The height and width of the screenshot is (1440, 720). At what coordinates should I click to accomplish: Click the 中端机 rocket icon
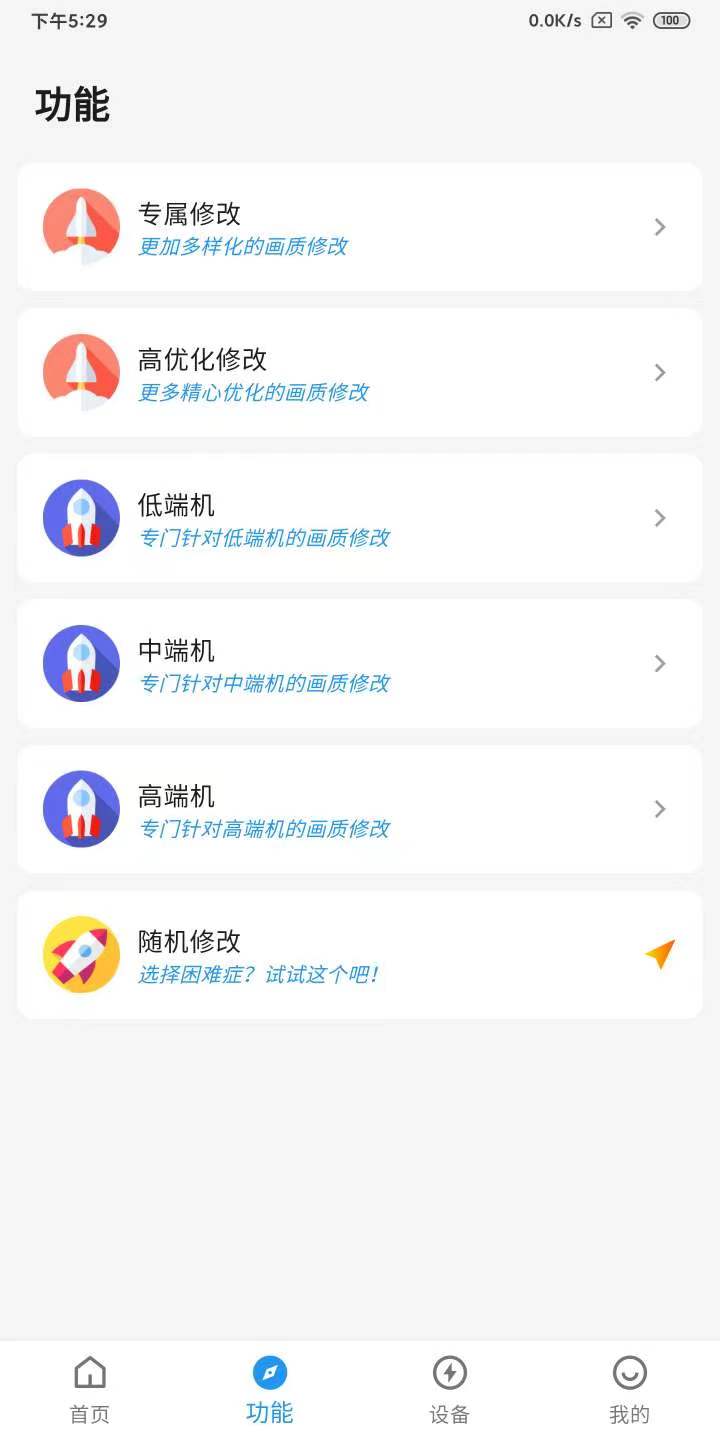[81, 663]
